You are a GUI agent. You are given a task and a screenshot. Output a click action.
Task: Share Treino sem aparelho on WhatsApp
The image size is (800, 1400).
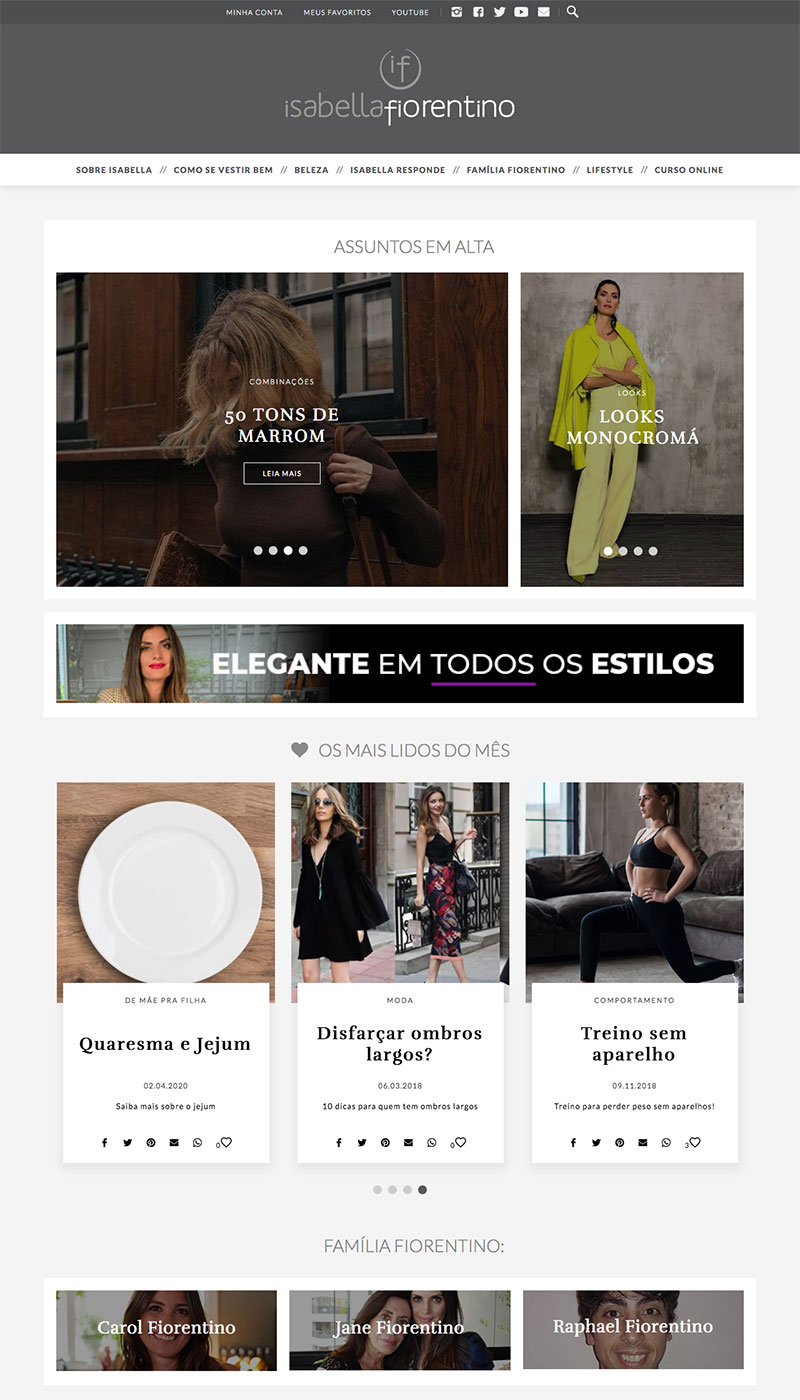click(x=666, y=1142)
